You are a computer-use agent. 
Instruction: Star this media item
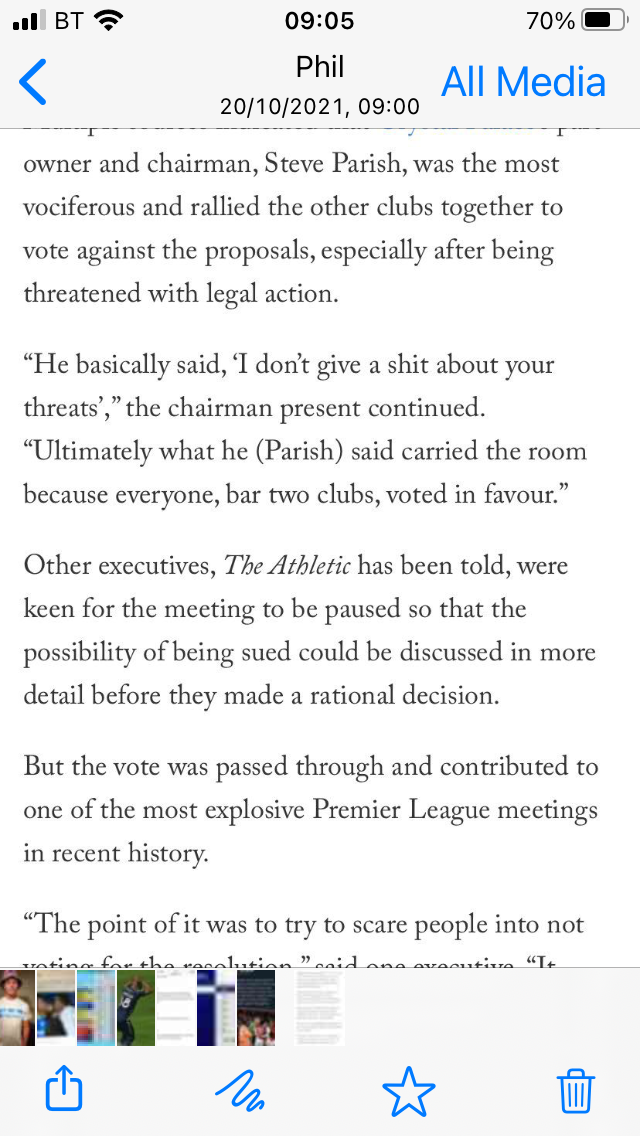(x=408, y=1090)
